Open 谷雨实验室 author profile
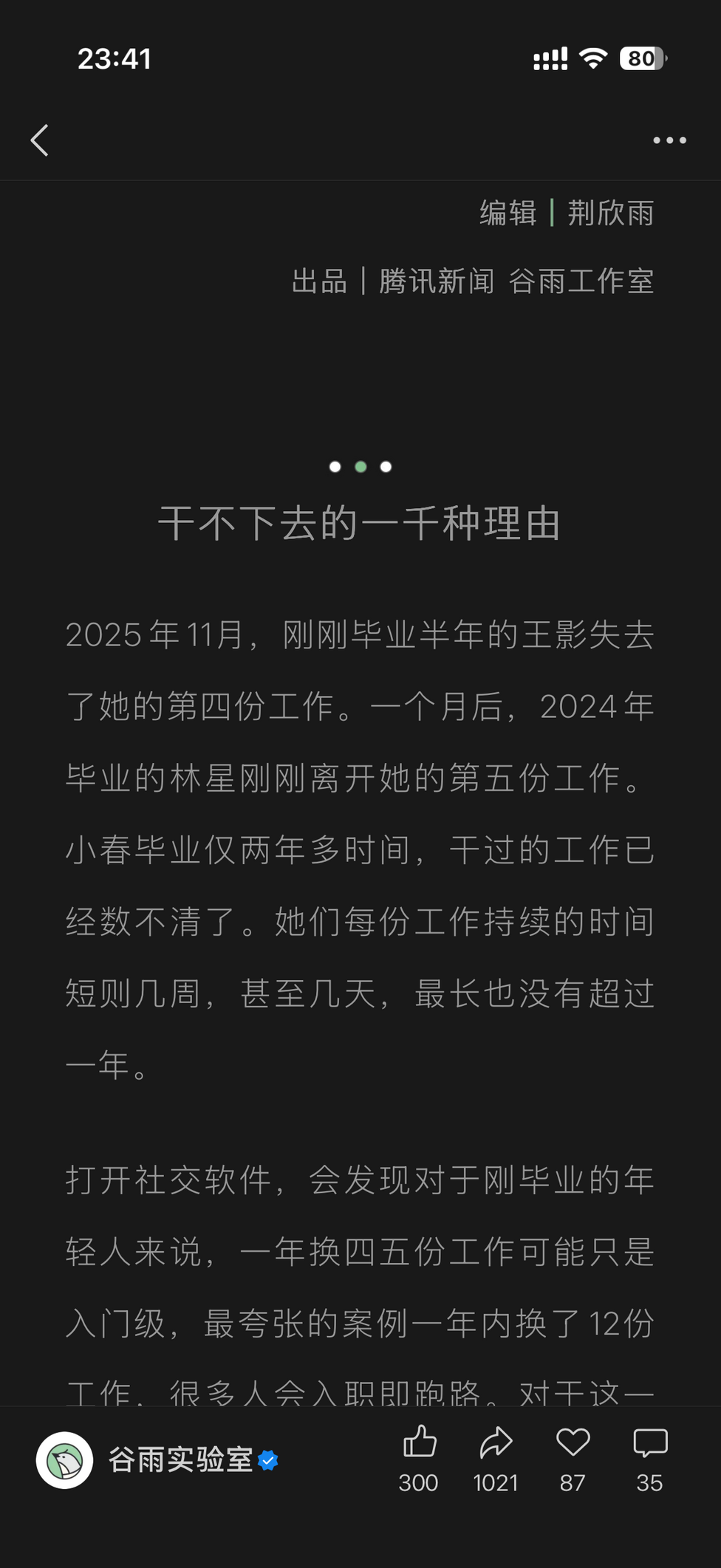The width and height of the screenshot is (721, 1568). (180, 1460)
